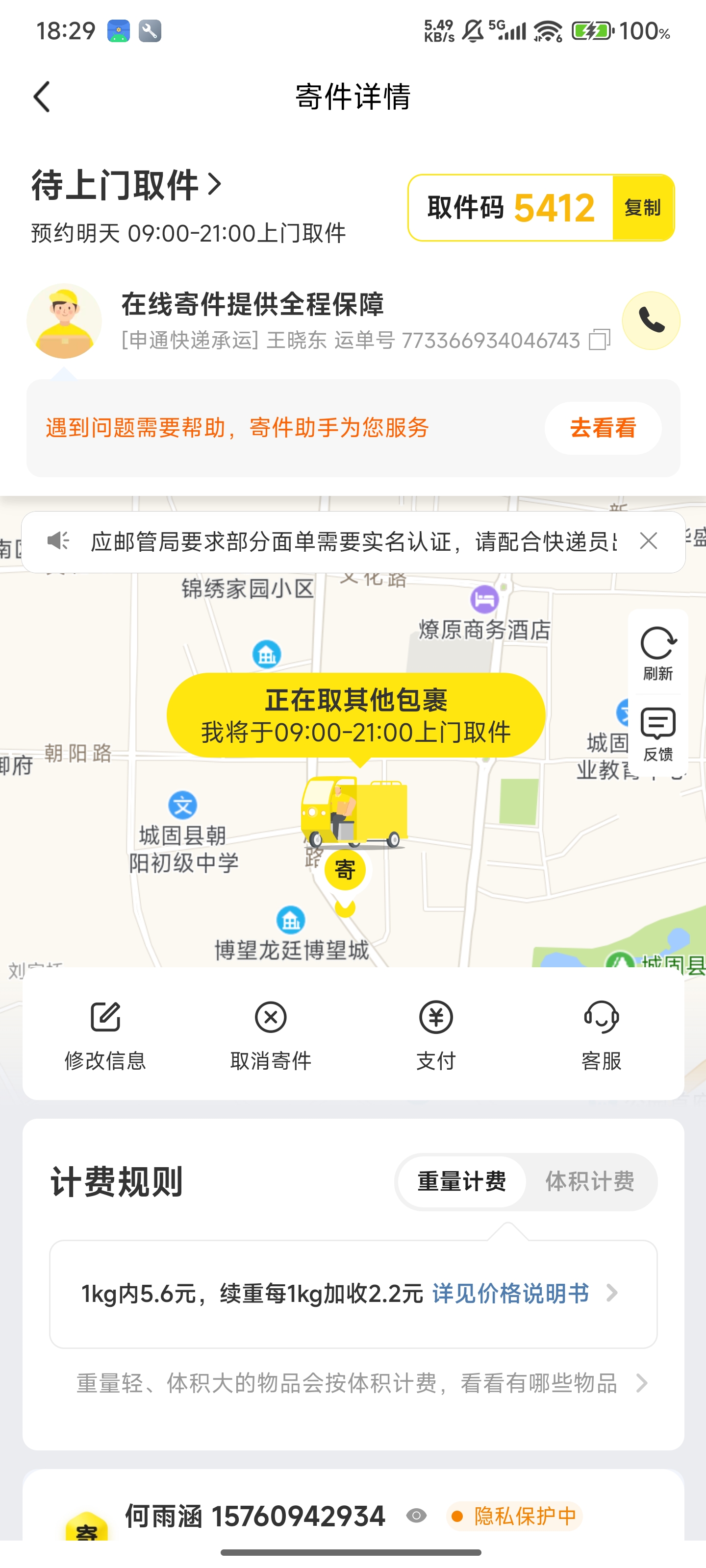The width and height of the screenshot is (706, 1568).
Task: Go back from the 寄件详情 page
Action: [41, 97]
